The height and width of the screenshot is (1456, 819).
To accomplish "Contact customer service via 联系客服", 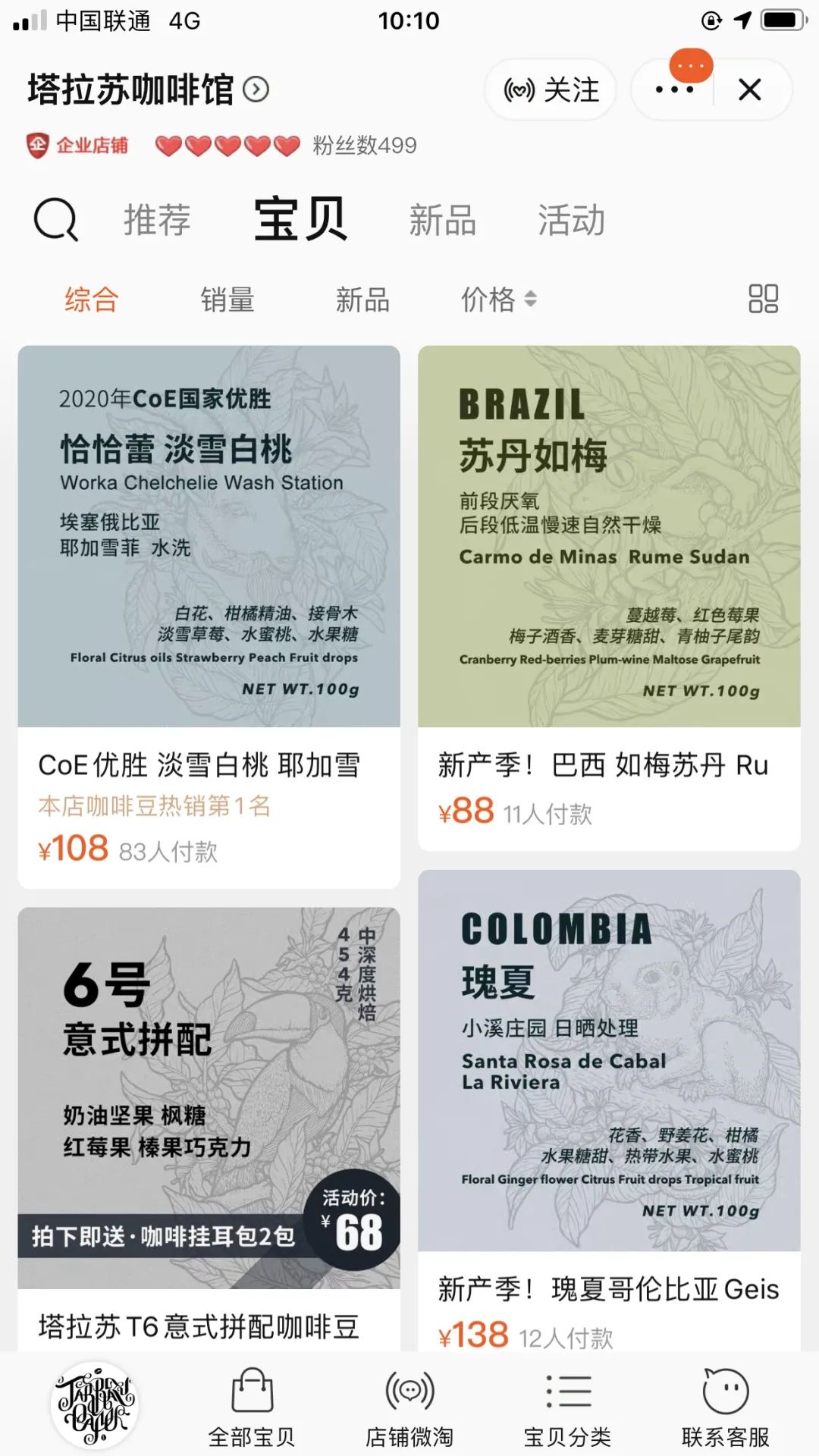I will pos(725,1407).
